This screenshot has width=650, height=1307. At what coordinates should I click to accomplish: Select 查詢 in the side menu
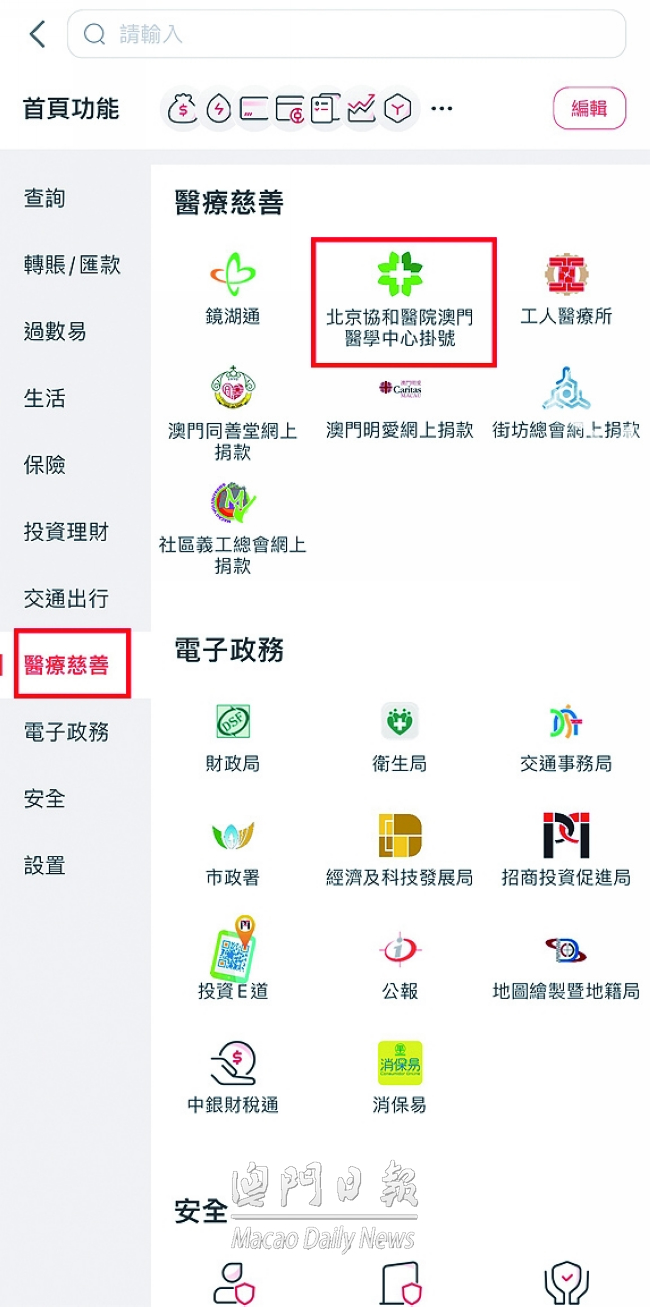point(45,198)
